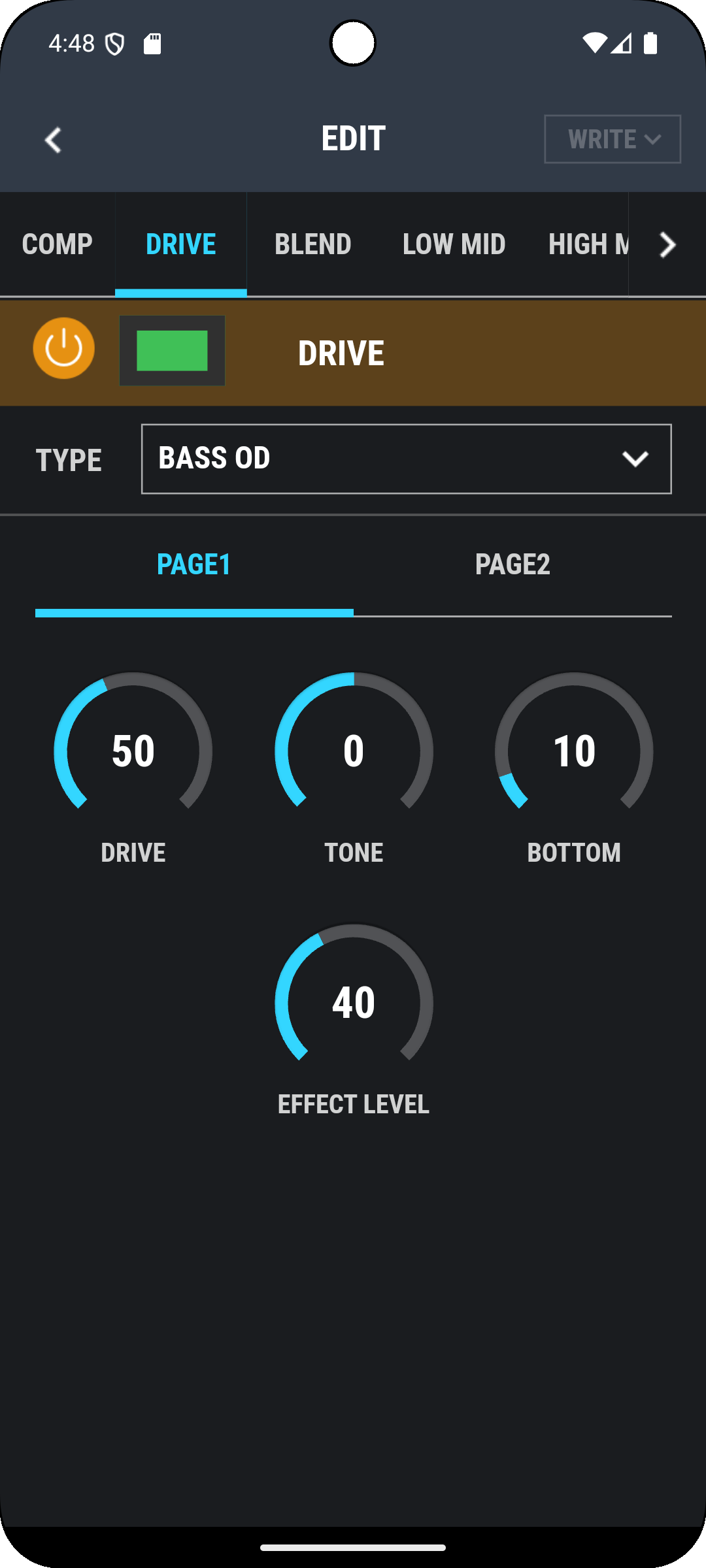Select the TONE knob showing 0
This screenshot has width=706, height=1568.
pos(354,750)
